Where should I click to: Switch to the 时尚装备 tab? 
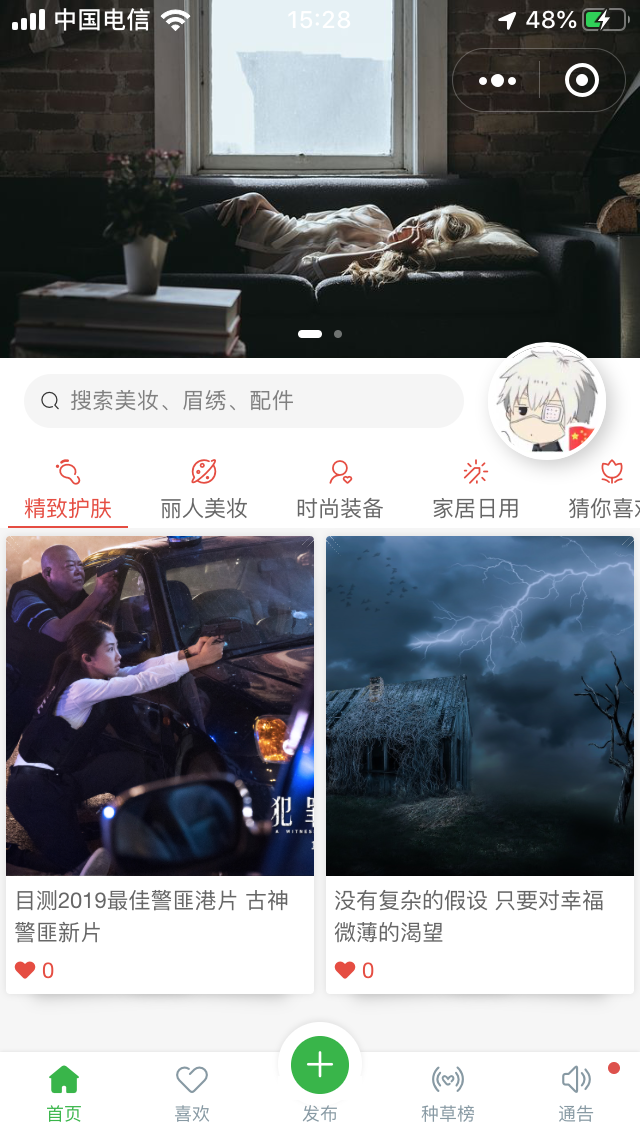pos(340,491)
